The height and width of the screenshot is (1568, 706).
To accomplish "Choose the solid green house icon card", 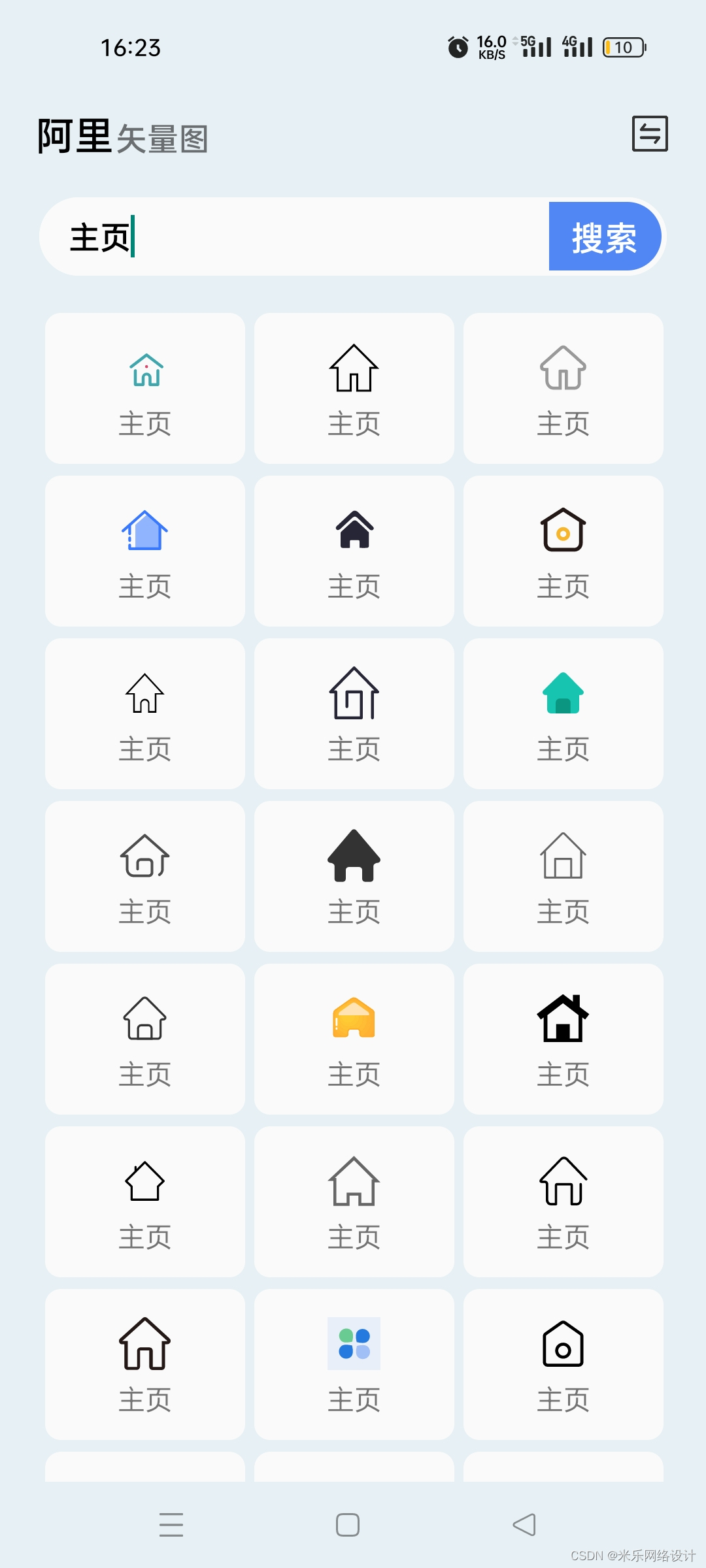I will [x=563, y=713].
